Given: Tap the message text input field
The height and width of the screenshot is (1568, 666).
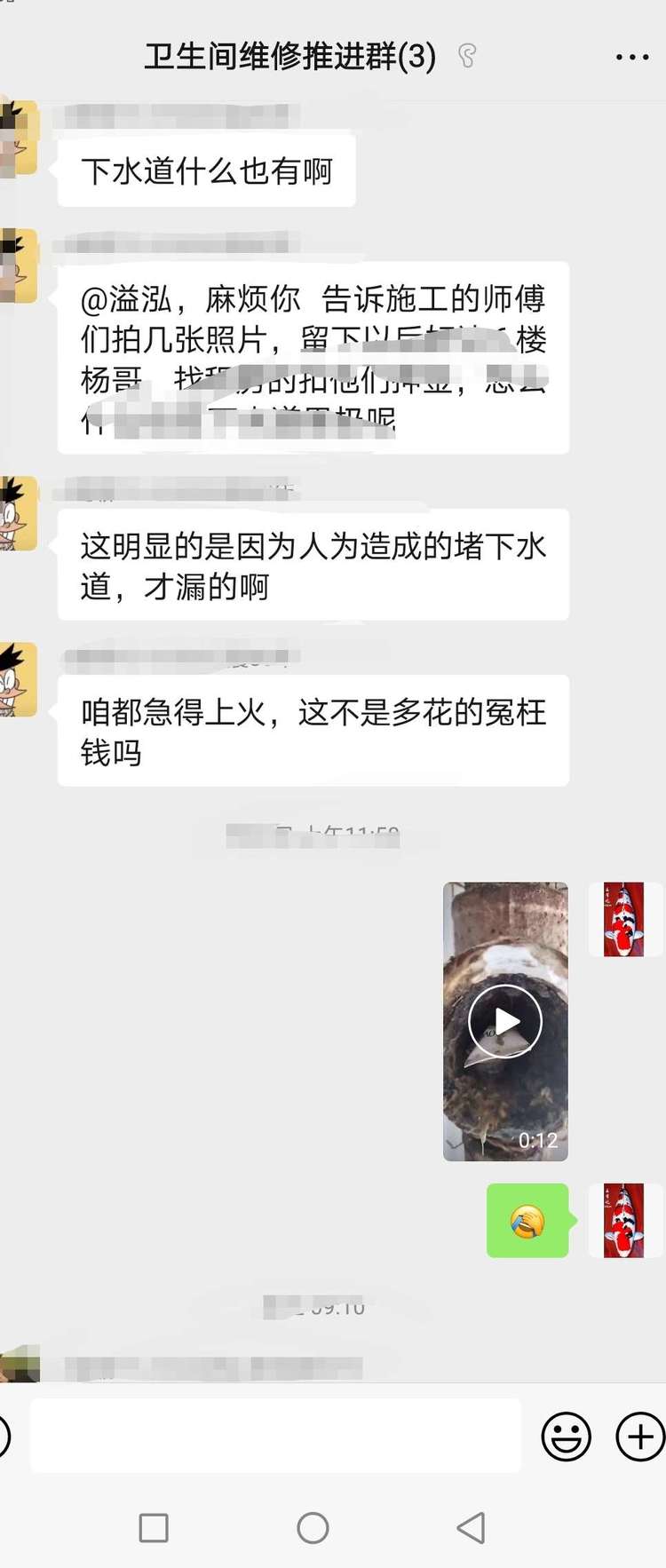Looking at the screenshot, I should (x=275, y=1436).
